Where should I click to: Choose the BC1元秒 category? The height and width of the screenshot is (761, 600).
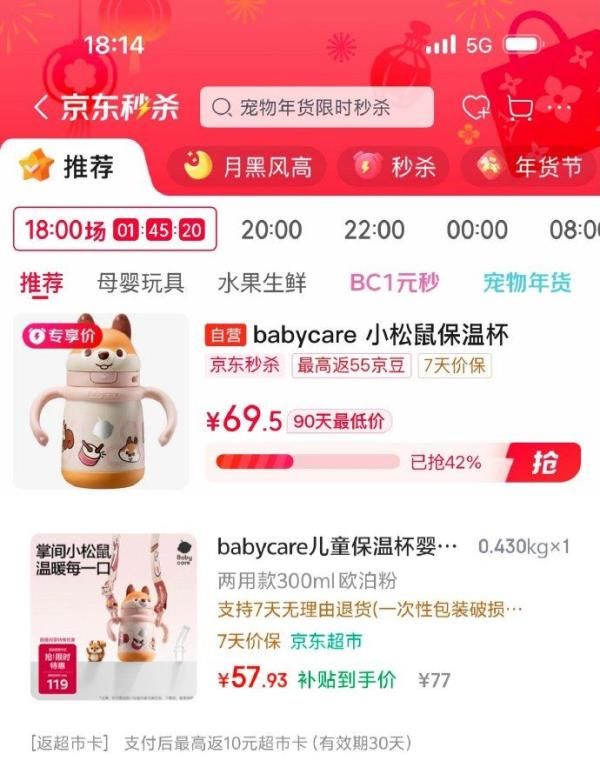click(394, 283)
